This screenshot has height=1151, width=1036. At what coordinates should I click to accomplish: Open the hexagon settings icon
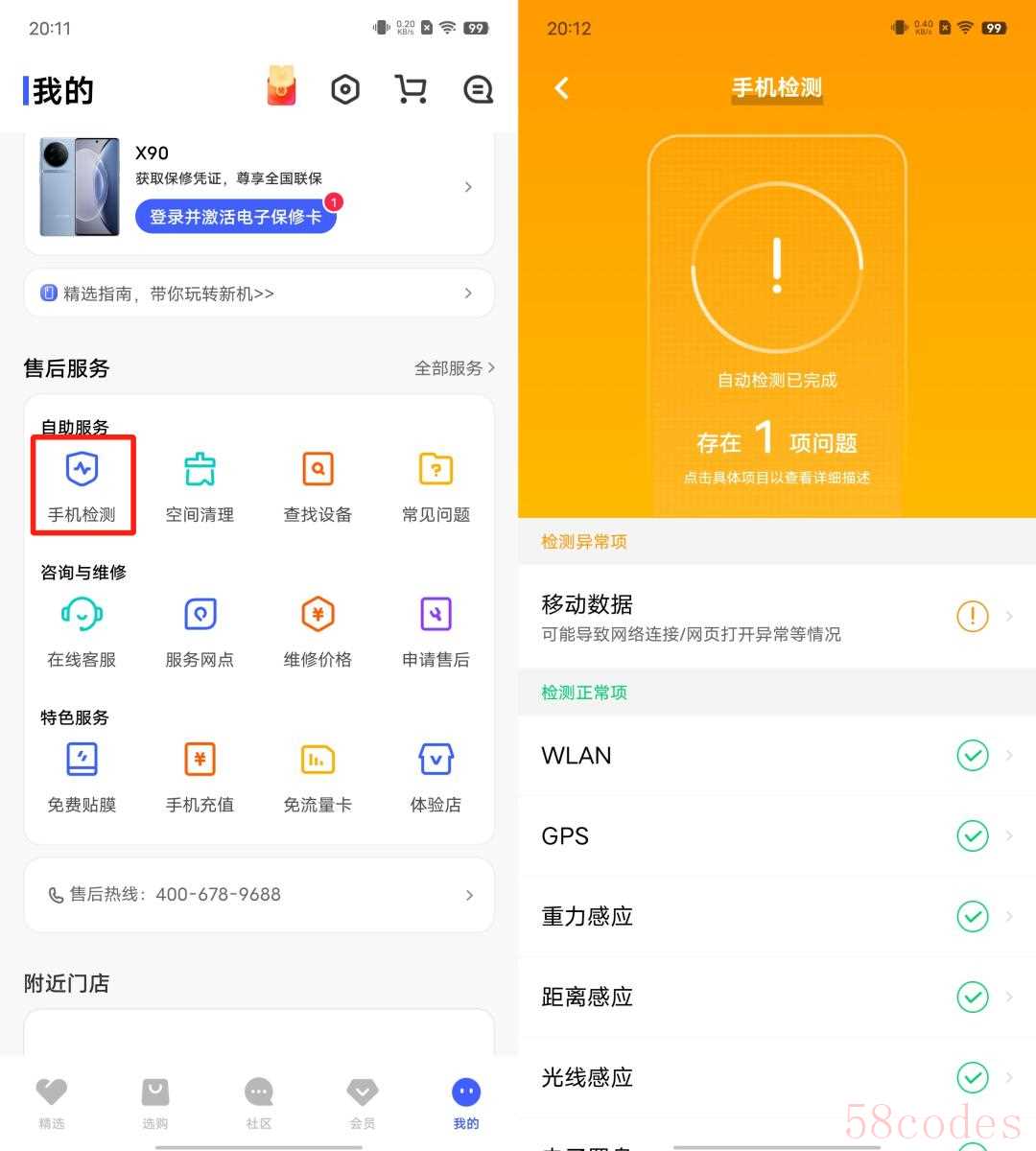(x=345, y=89)
